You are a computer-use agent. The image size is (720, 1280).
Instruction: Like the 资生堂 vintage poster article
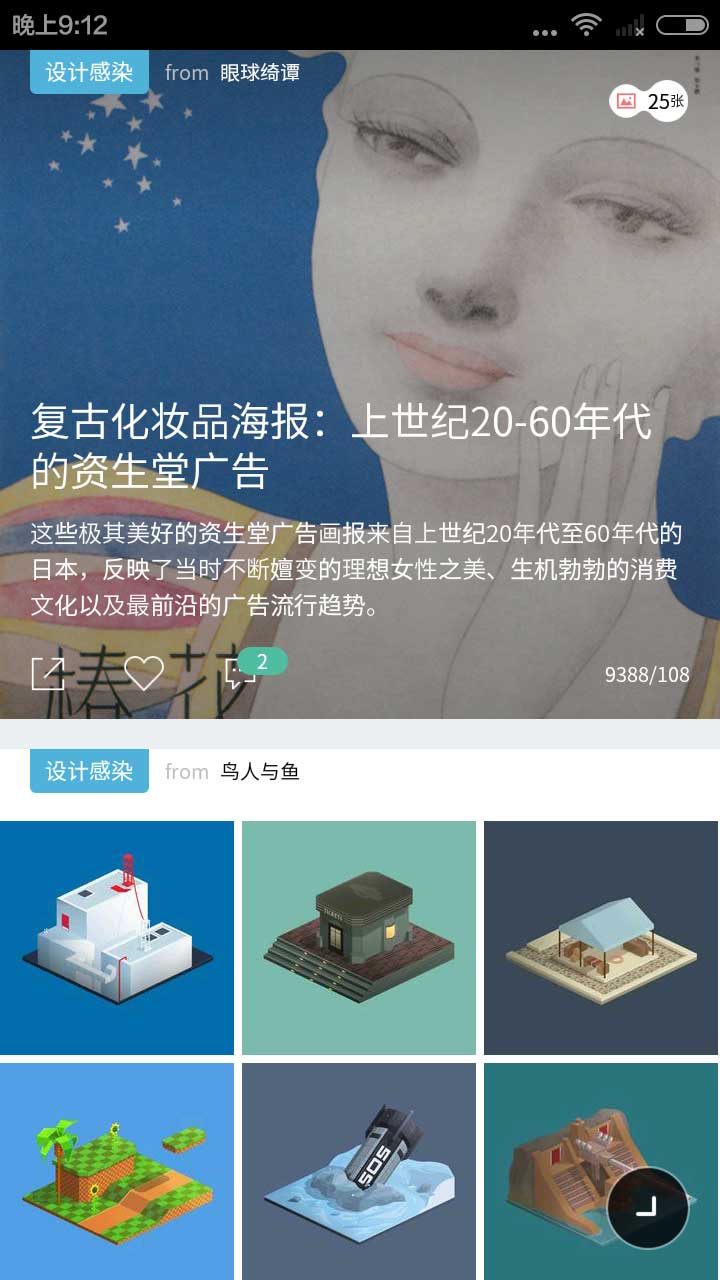[x=143, y=673]
